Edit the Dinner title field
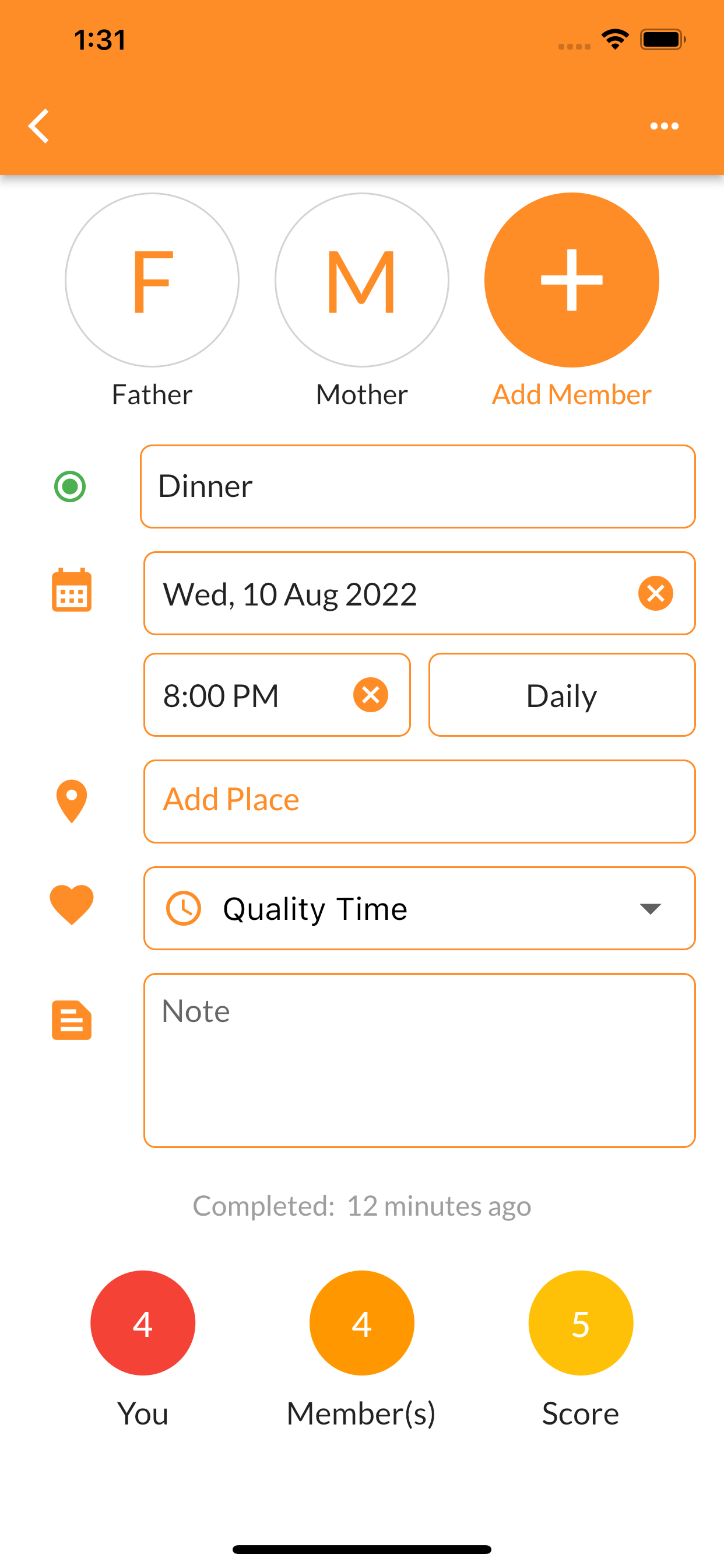This screenshot has height=1568, width=724. (x=417, y=487)
